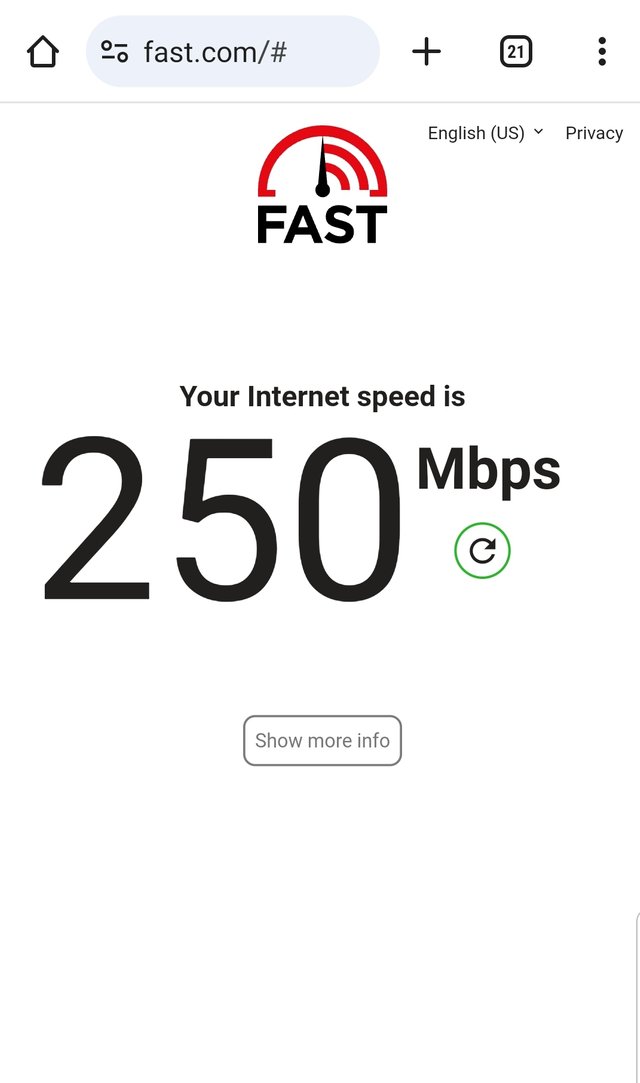Open a new browser tab

[x=427, y=52]
